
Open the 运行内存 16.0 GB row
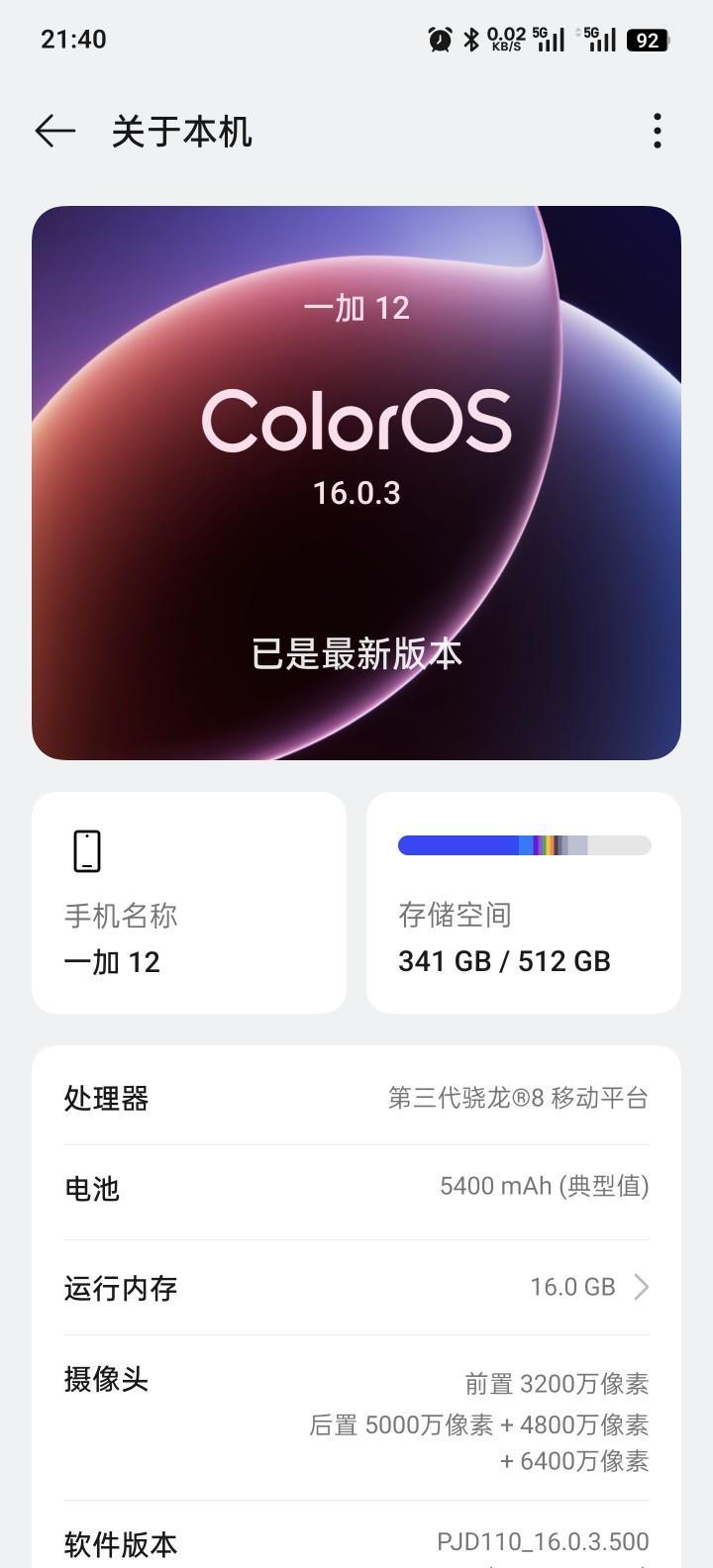356,1287
